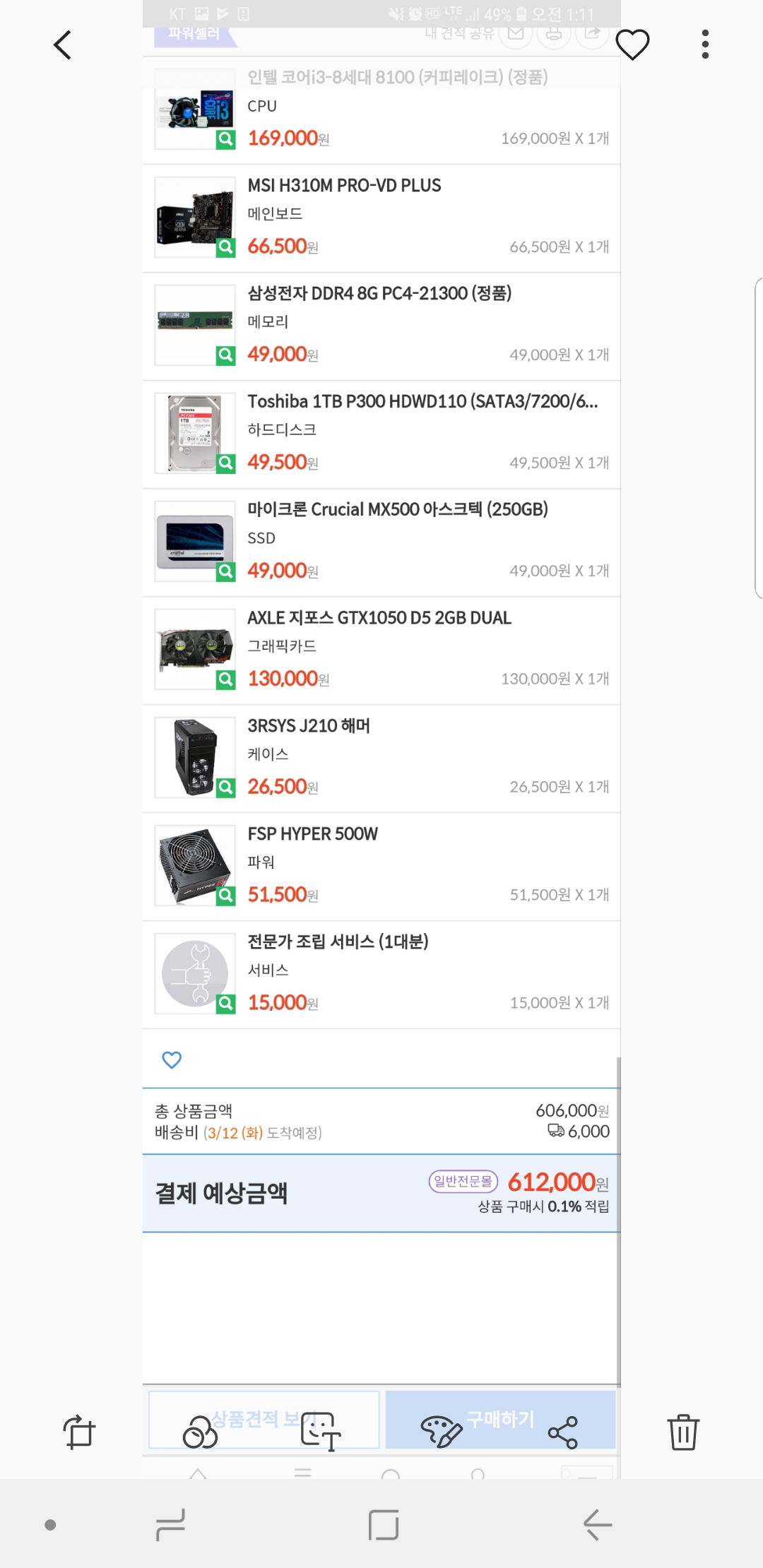Delete this image with the trash icon
Image resolution: width=763 pixels, height=1568 pixels.
(x=683, y=1432)
